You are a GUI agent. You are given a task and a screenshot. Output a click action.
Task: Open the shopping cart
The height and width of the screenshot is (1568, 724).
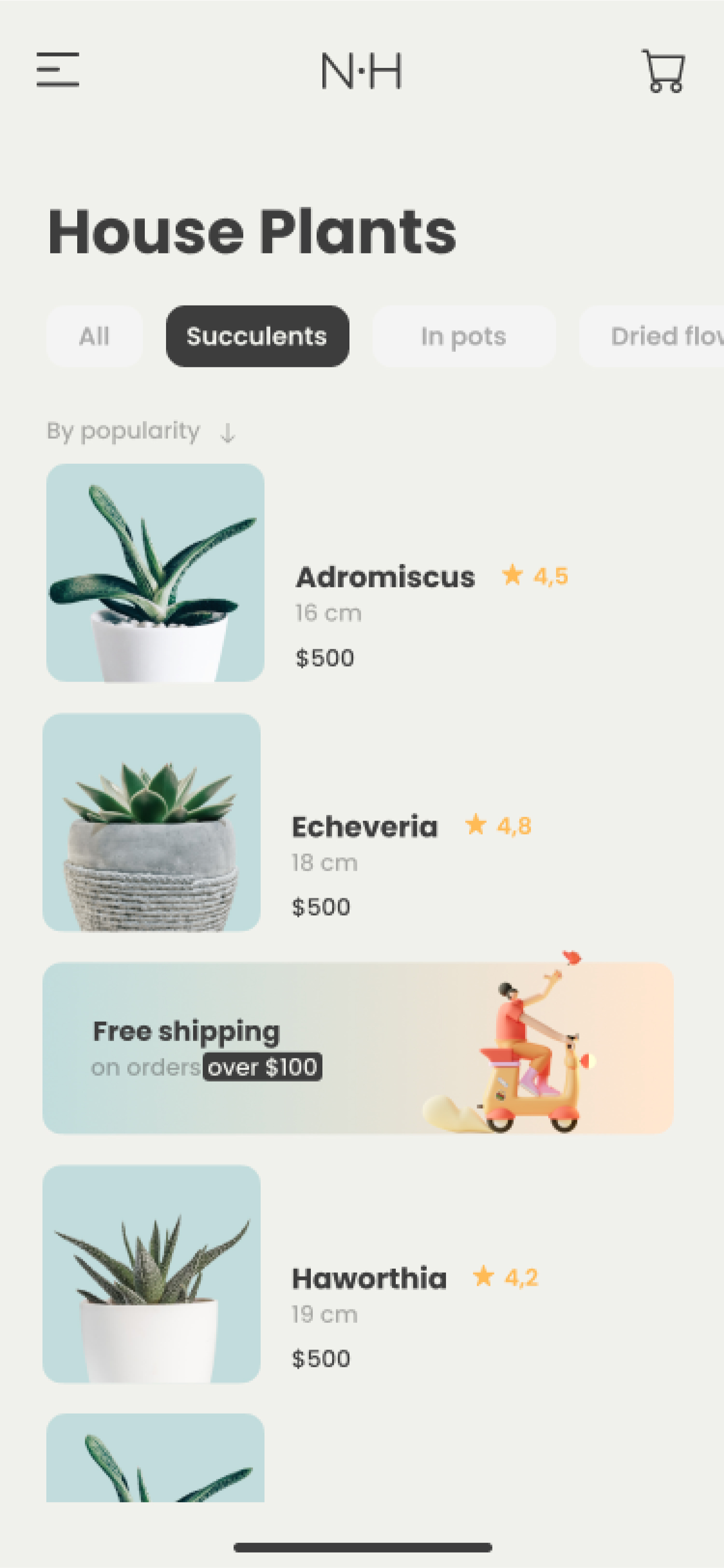(x=663, y=71)
